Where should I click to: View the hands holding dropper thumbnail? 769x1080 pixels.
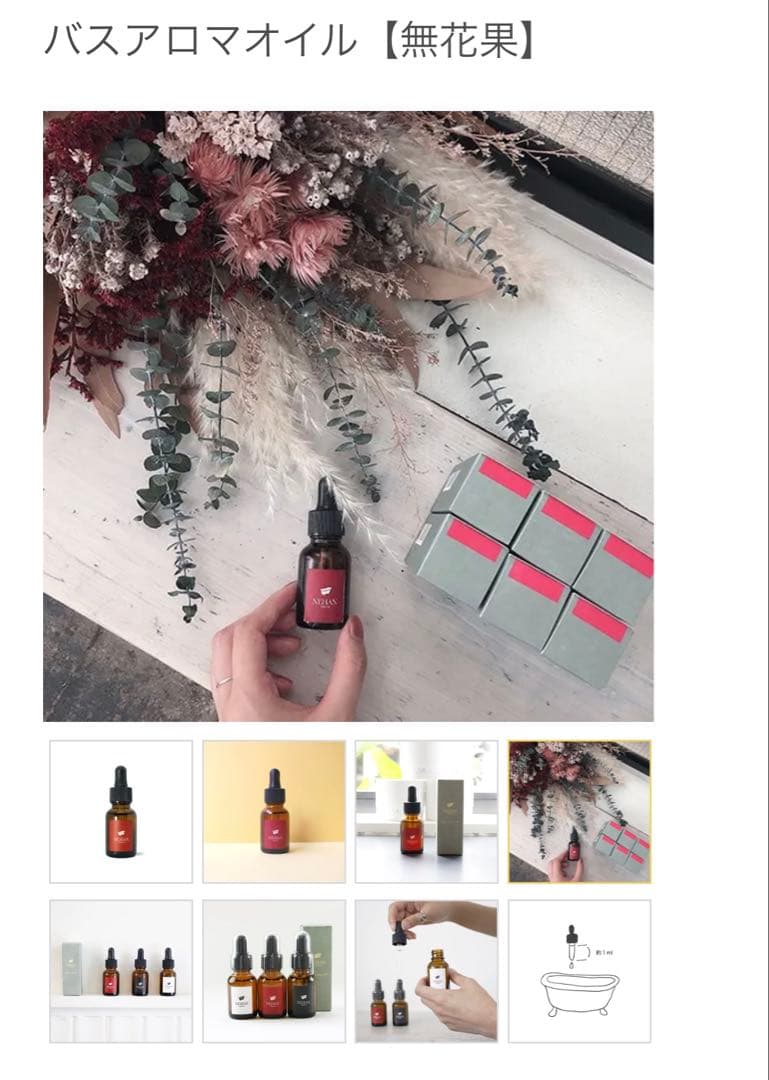(426, 971)
